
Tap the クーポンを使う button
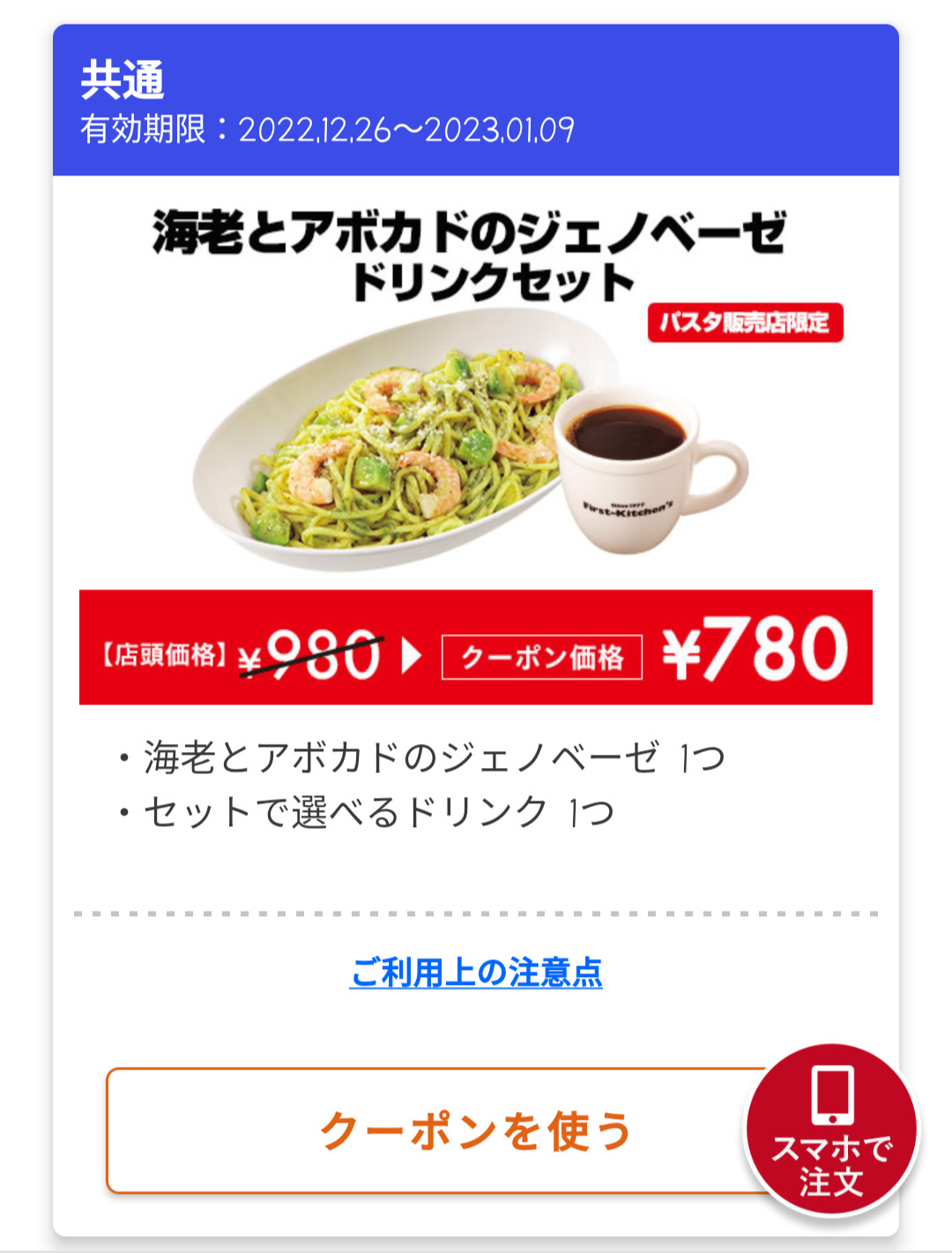pyautogui.click(x=432, y=1130)
